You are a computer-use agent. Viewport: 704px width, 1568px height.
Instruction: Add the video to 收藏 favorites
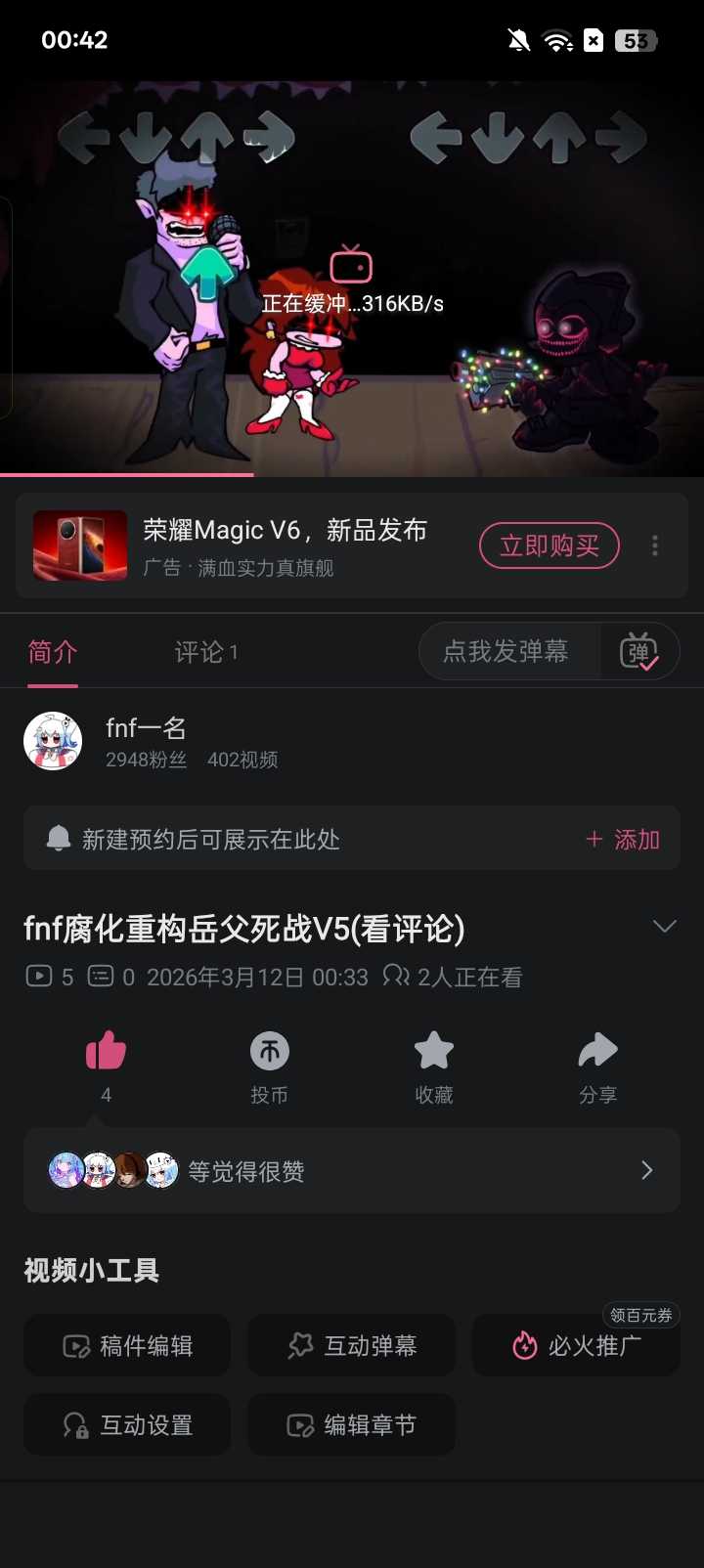434,1053
